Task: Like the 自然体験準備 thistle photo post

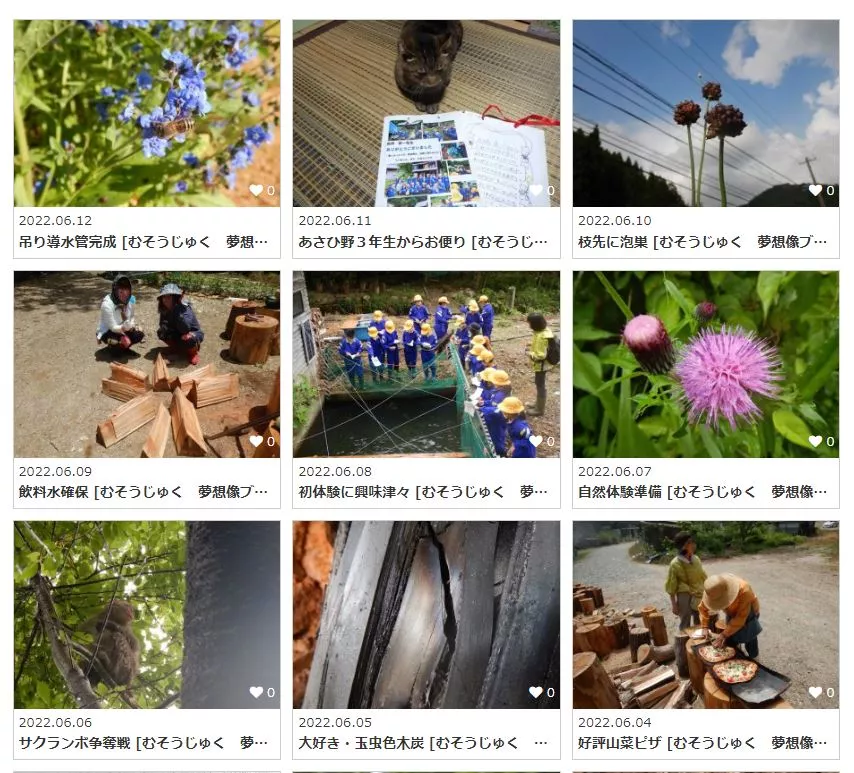Action: coord(815,441)
